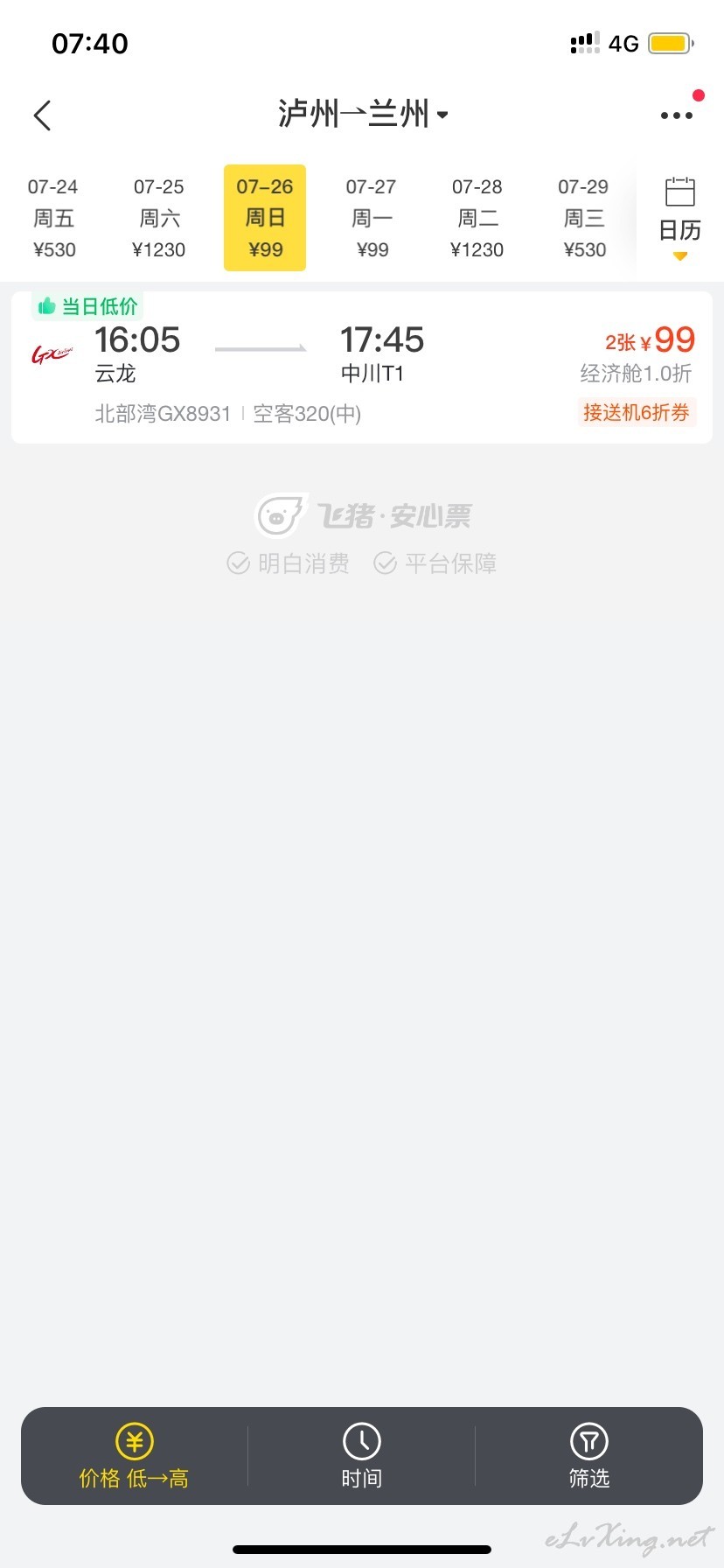This screenshot has height=1568, width=724.
Task: Select the 07-28 周二 date
Action: (477, 218)
